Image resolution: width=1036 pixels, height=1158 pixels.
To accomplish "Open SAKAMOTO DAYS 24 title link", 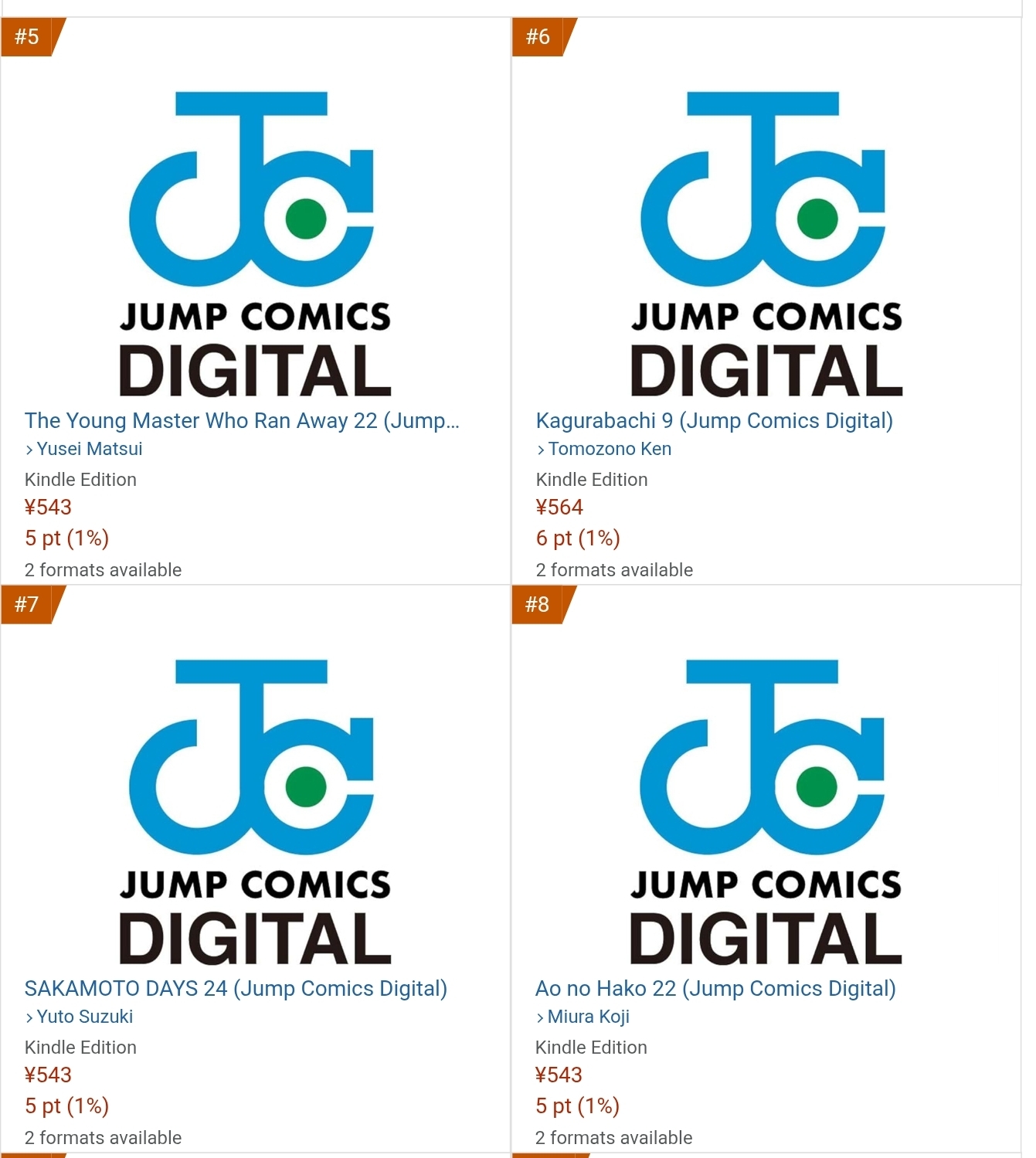I will (x=236, y=989).
